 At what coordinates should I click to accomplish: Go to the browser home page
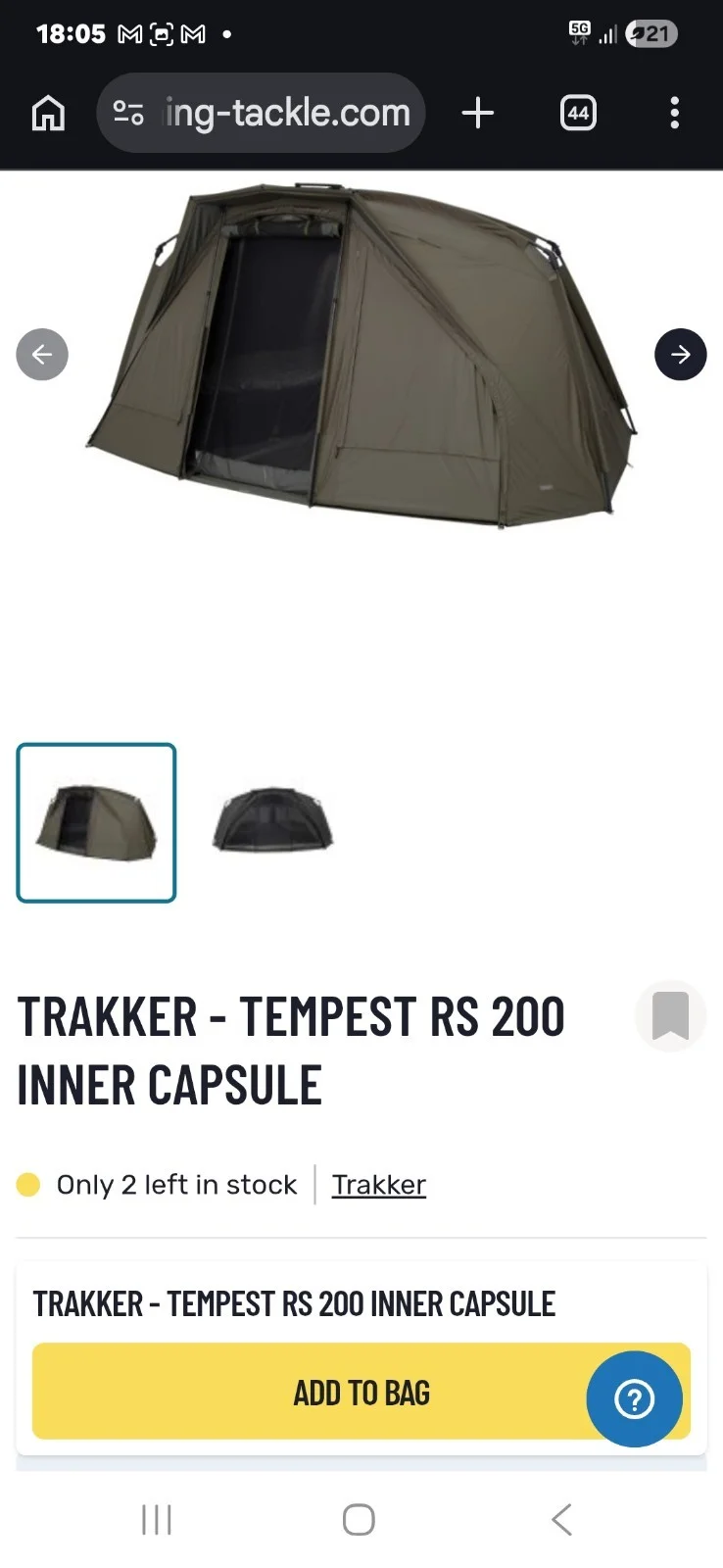pyautogui.click(x=48, y=114)
